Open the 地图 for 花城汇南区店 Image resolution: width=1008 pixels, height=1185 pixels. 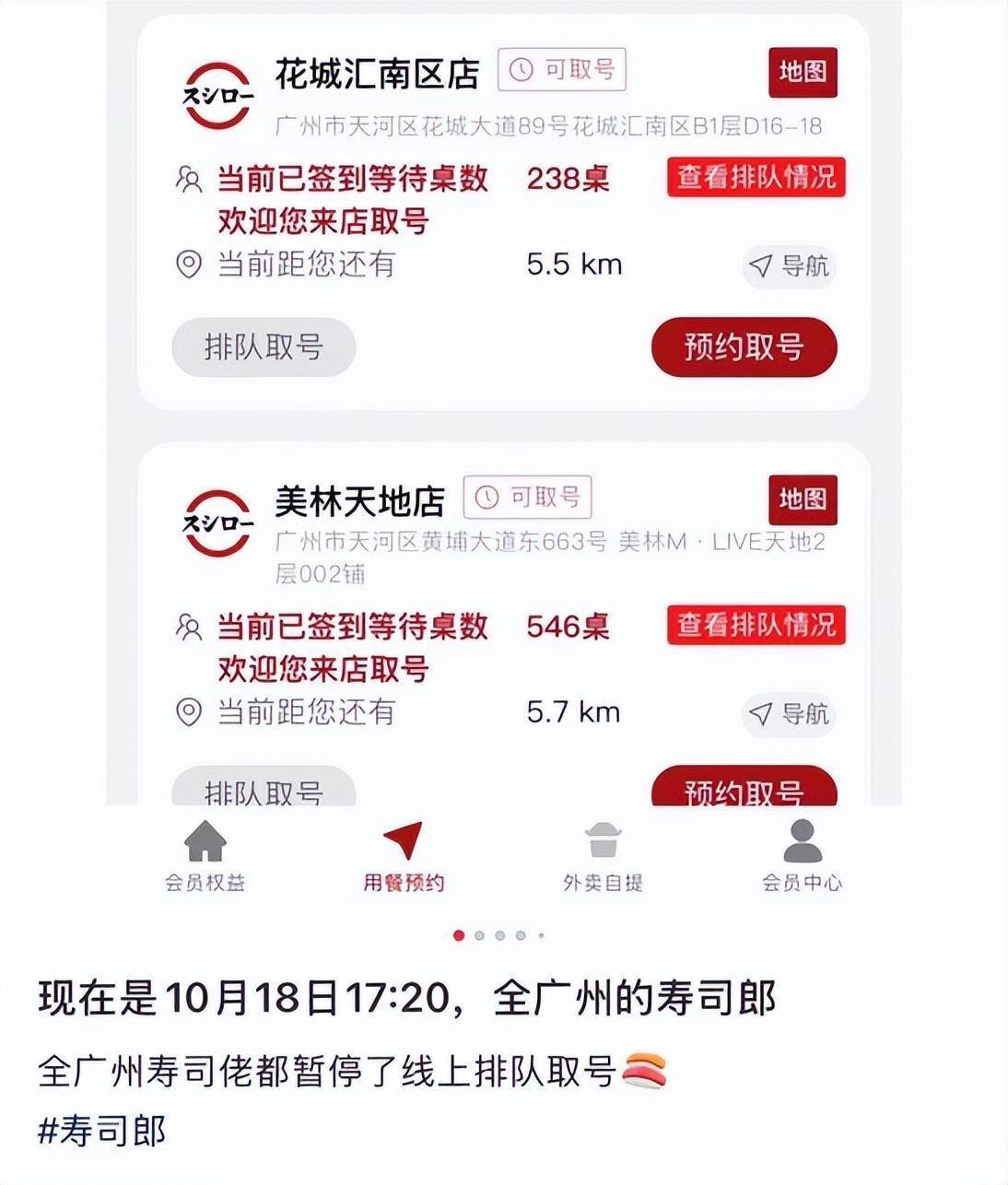tap(804, 73)
